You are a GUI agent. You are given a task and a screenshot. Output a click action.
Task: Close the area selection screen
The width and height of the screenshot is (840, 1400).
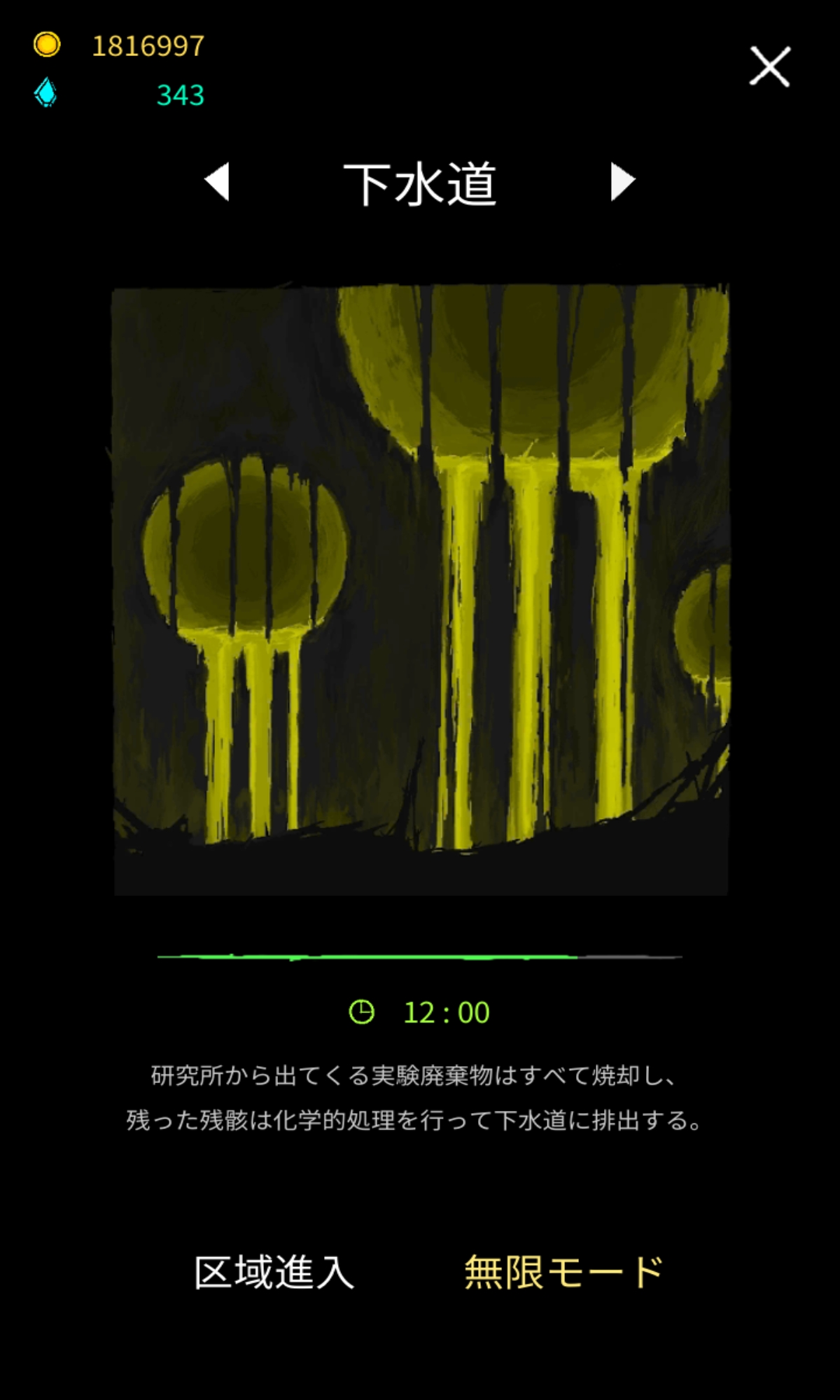[769, 66]
